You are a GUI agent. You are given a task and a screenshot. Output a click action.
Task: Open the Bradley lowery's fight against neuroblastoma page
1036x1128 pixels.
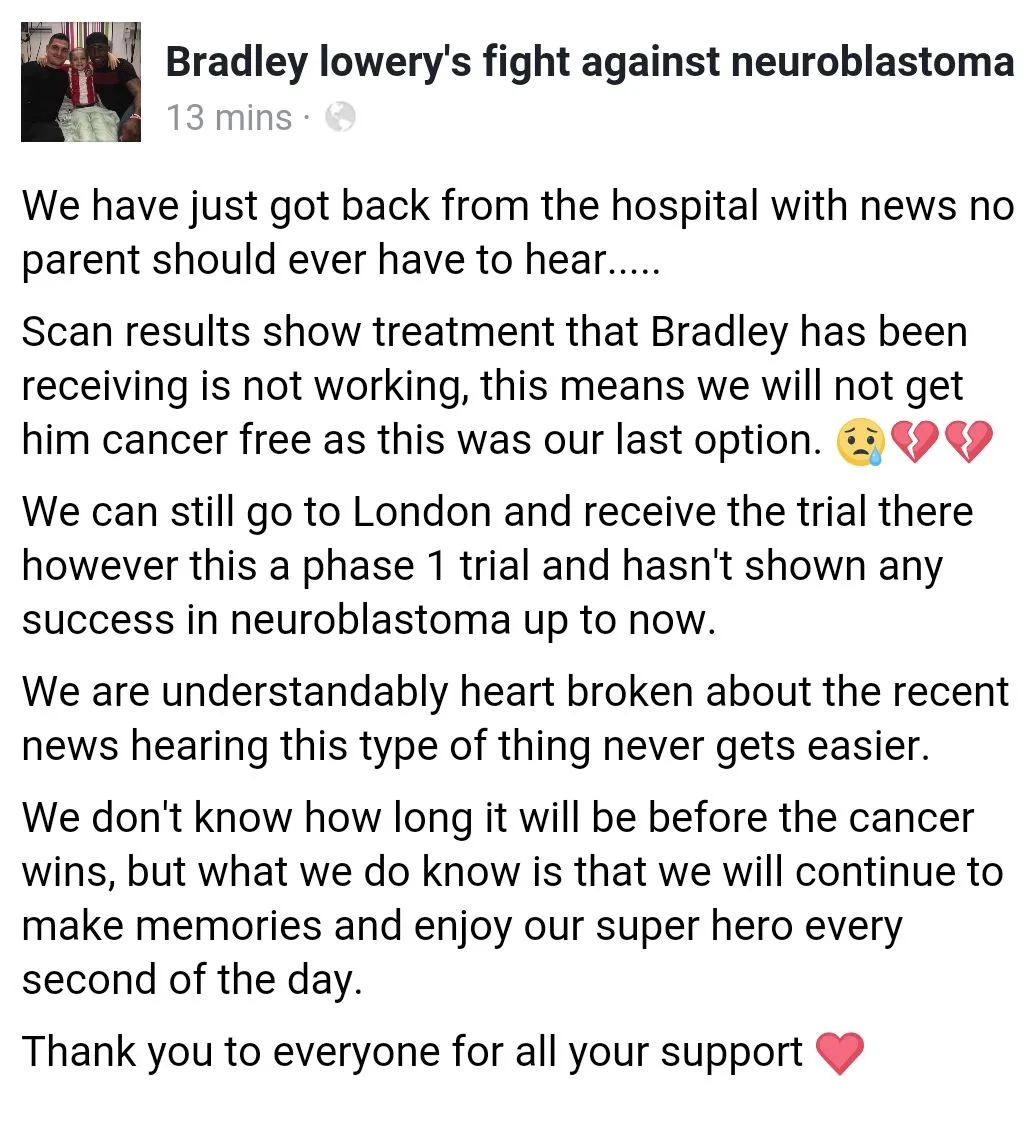coord(589,62)
